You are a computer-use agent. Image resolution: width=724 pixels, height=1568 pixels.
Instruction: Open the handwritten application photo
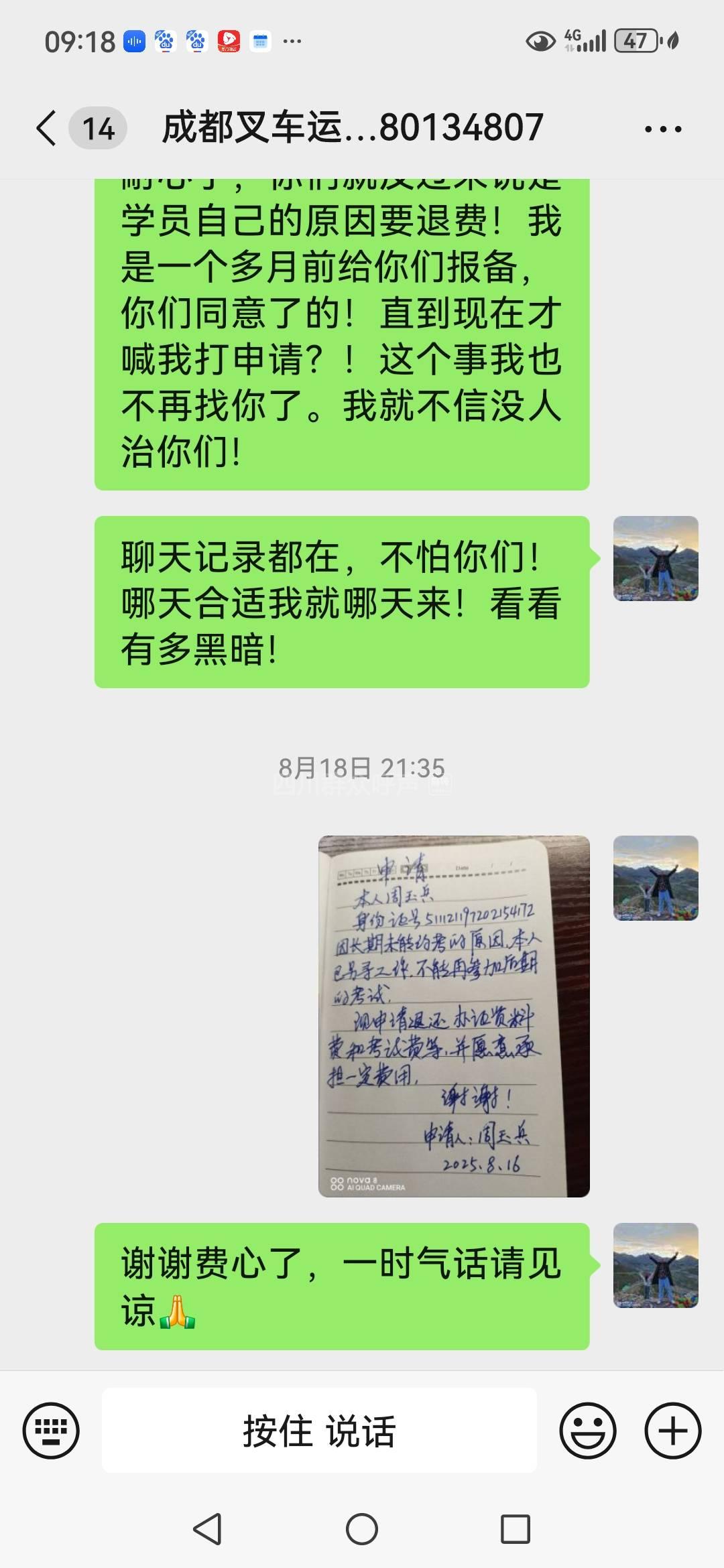coord(454,1016)
